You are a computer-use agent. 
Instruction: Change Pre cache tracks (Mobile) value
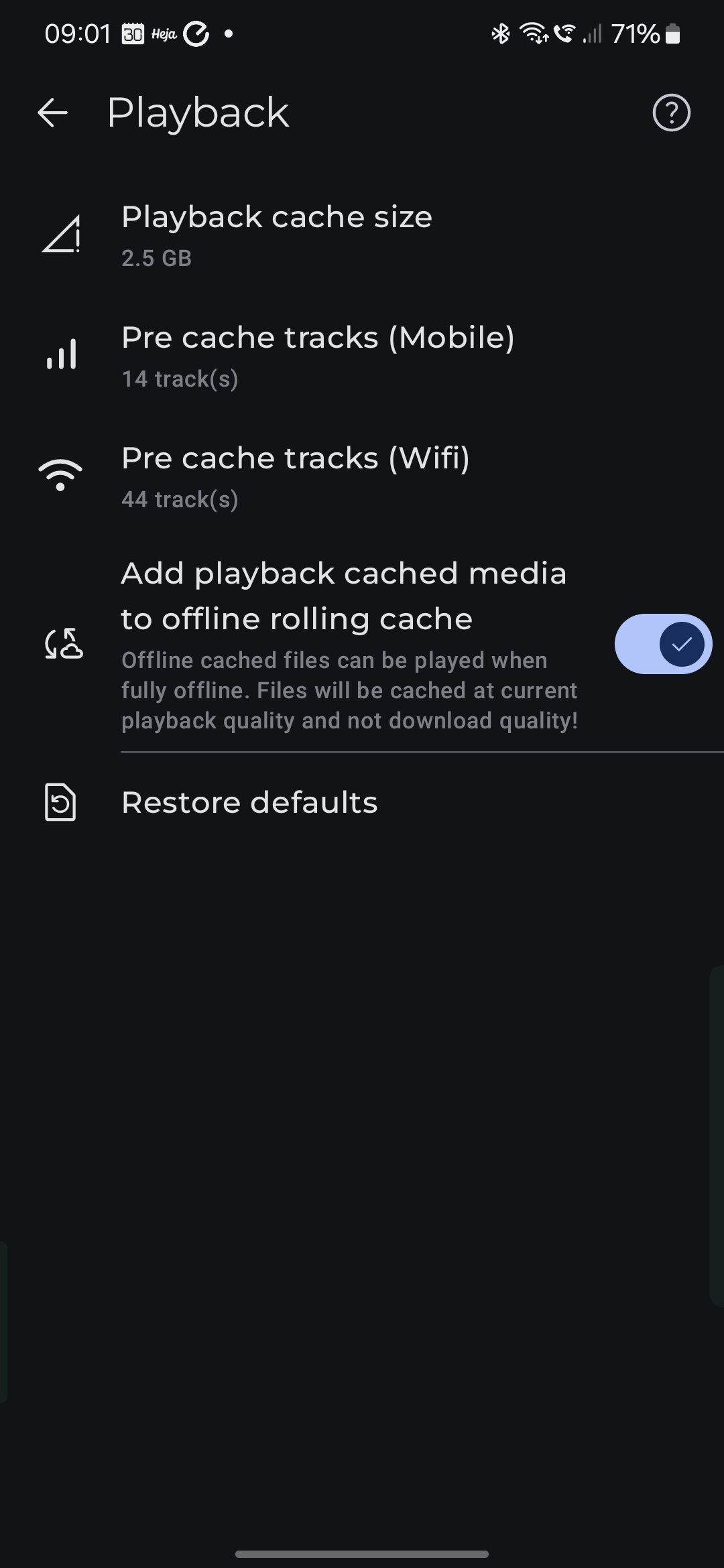pyautogui.click(x=362, y=356)
